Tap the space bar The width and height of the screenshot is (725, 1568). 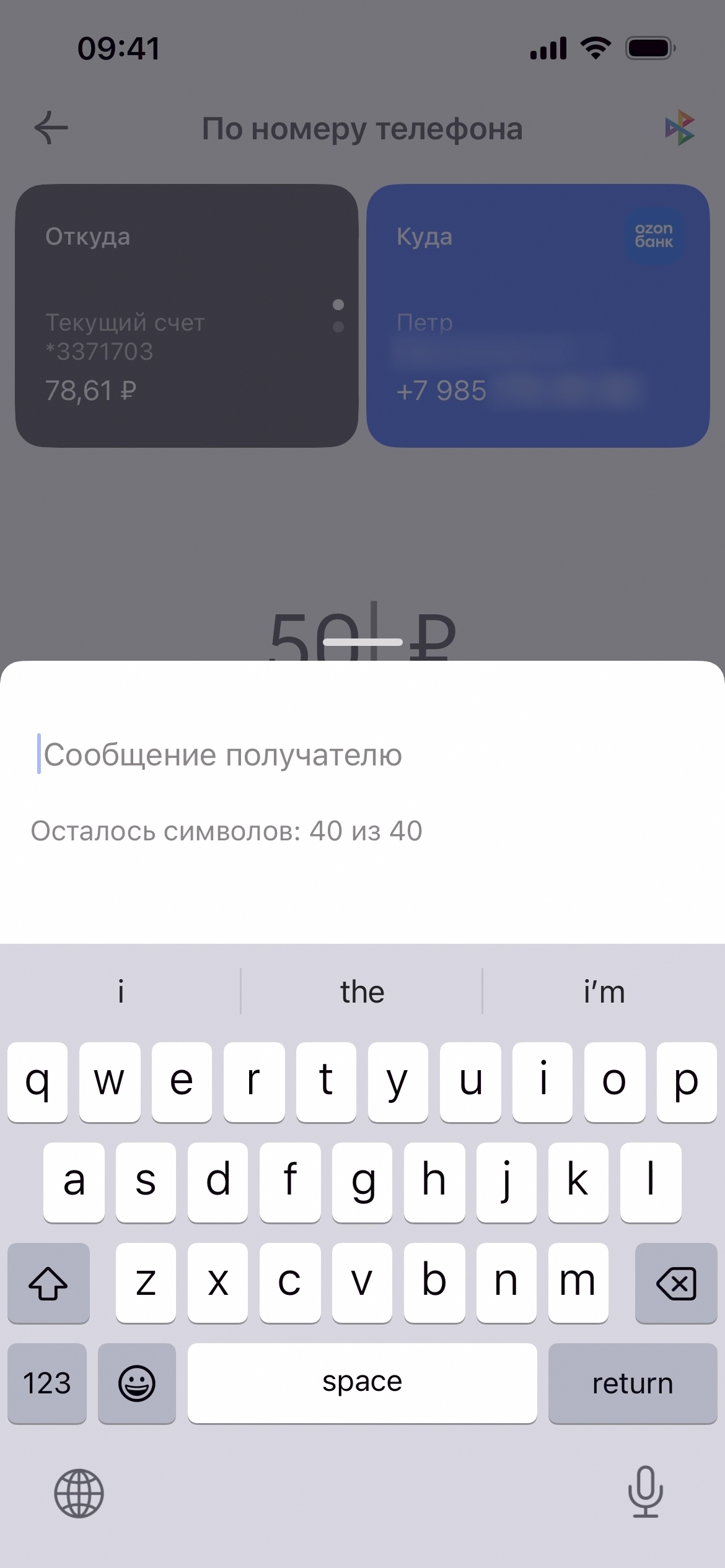pyautogui.click(x=362, y=1383)
